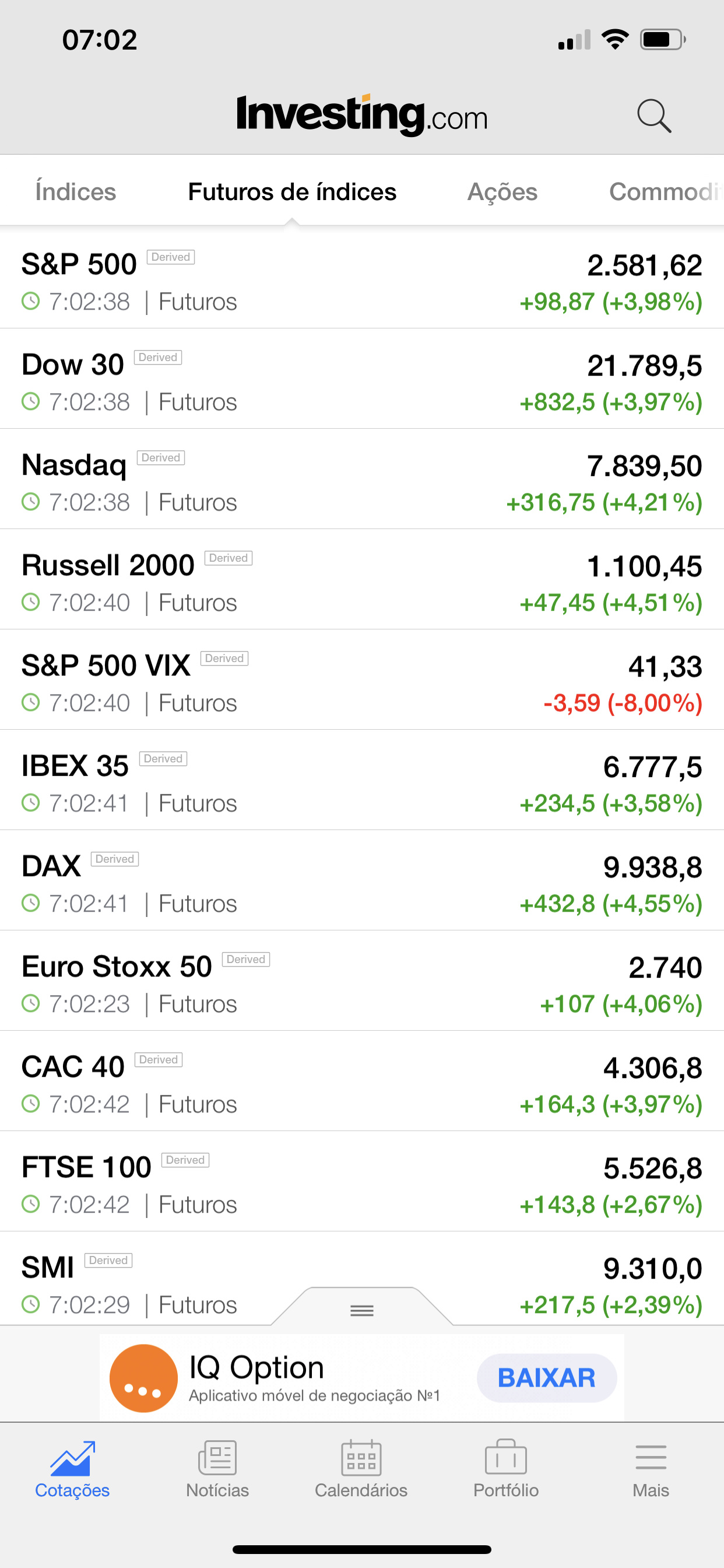The height and width of the screenshot is (1568, 724).
Task: Open the Mais menu tab
Action: (x=651, y=1469)
